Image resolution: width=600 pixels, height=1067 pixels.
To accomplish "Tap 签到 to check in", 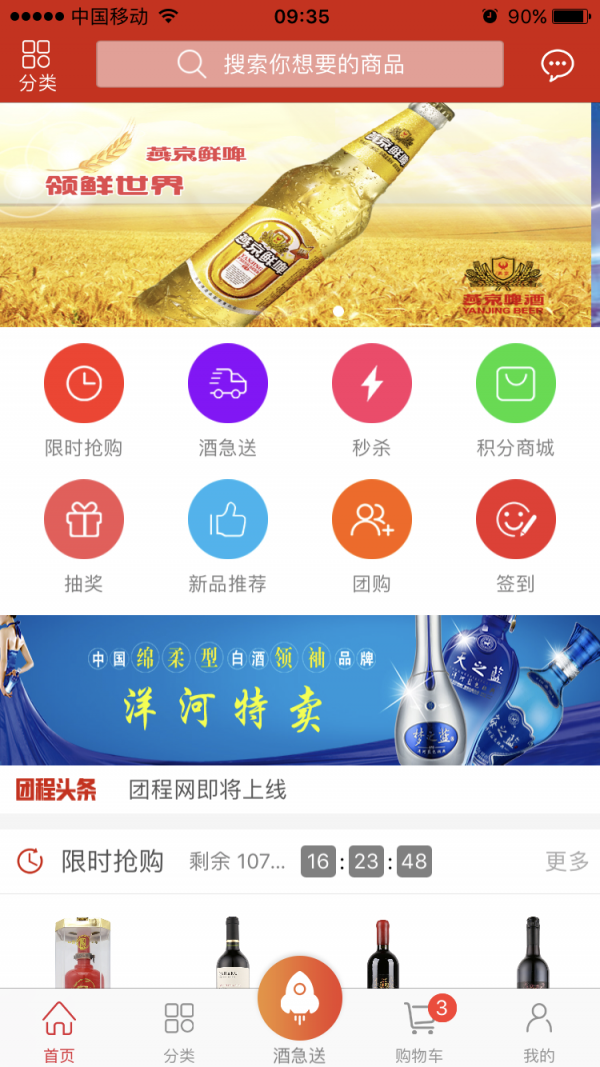I will (516, 536).
